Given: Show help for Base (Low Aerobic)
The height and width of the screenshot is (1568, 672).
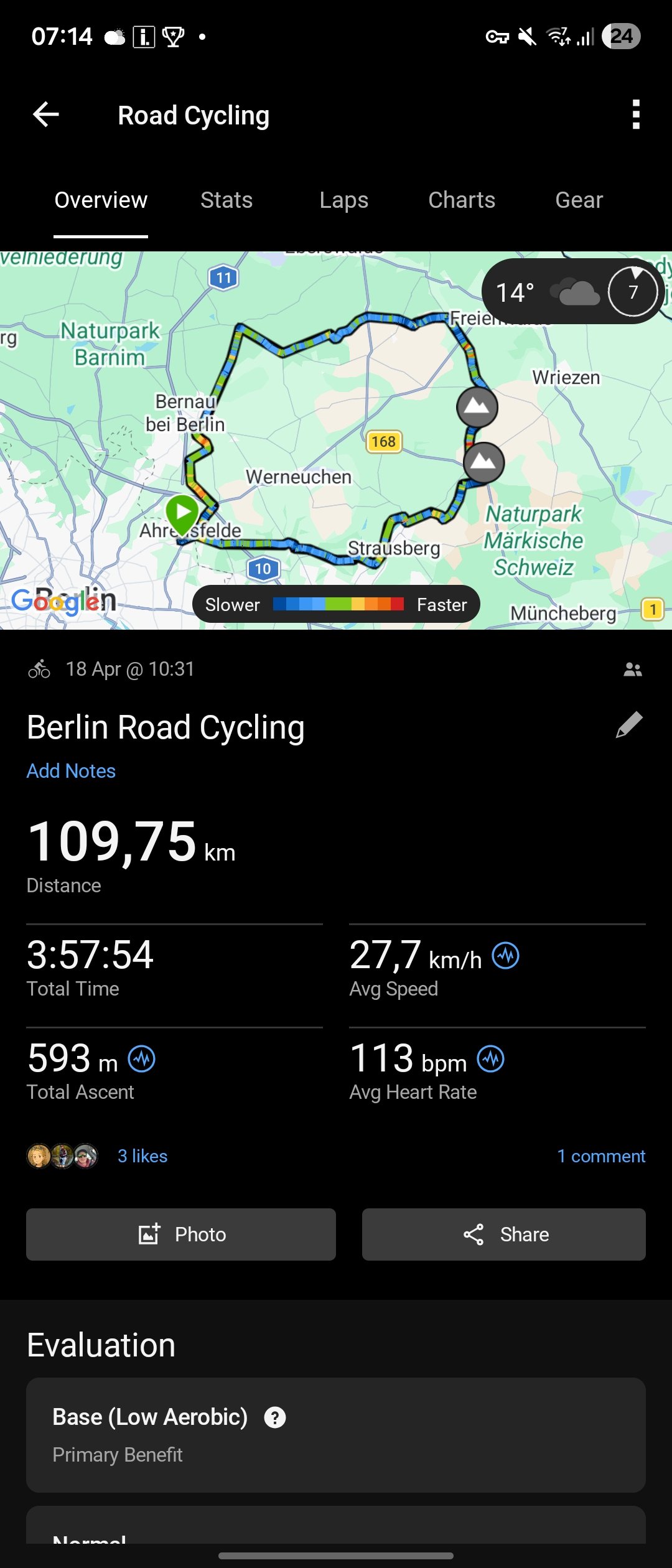Looking at the screenshot, I should click(275, 1417).
